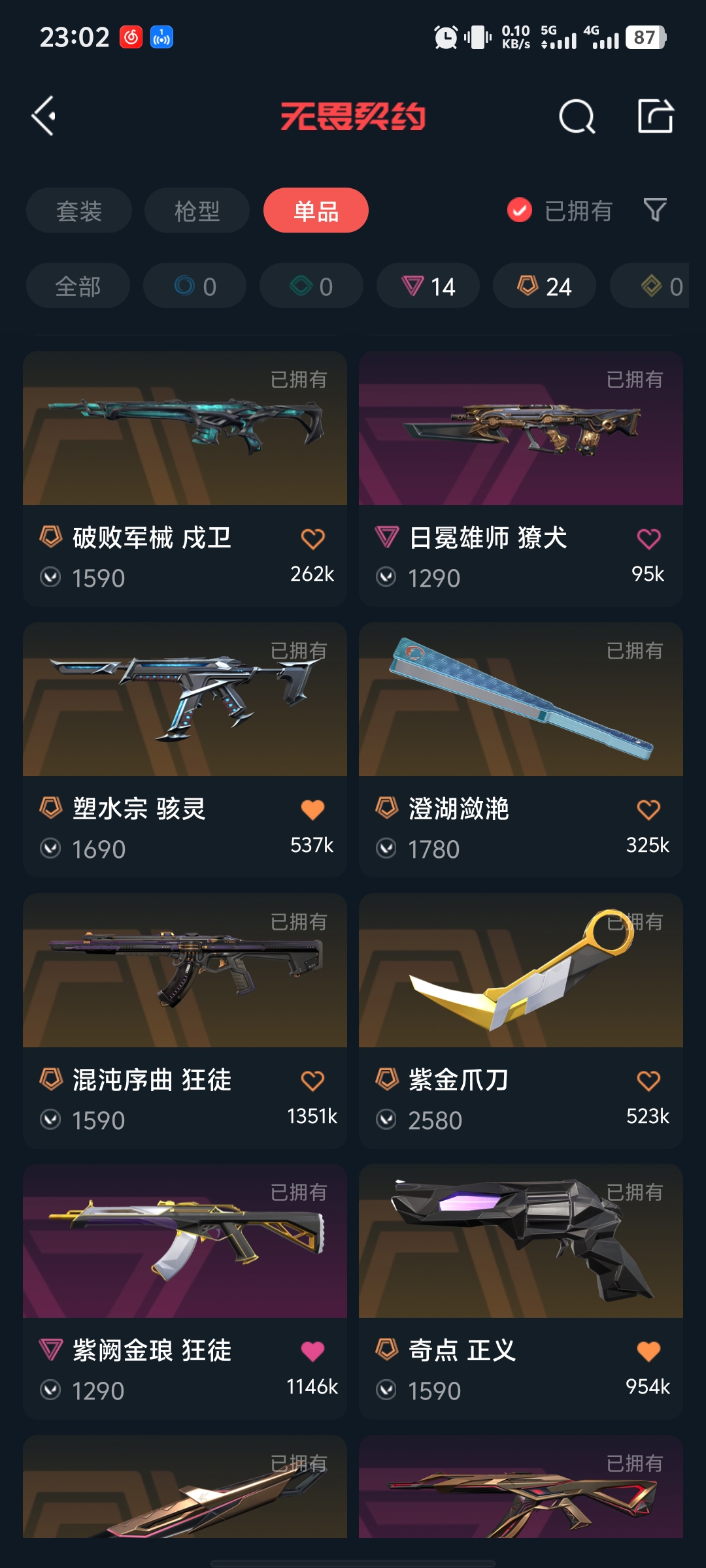Image resolution: width=706 pixels, height=1568 pixels.
Task: Select the 单品 tab
Action: click(316, 211)
